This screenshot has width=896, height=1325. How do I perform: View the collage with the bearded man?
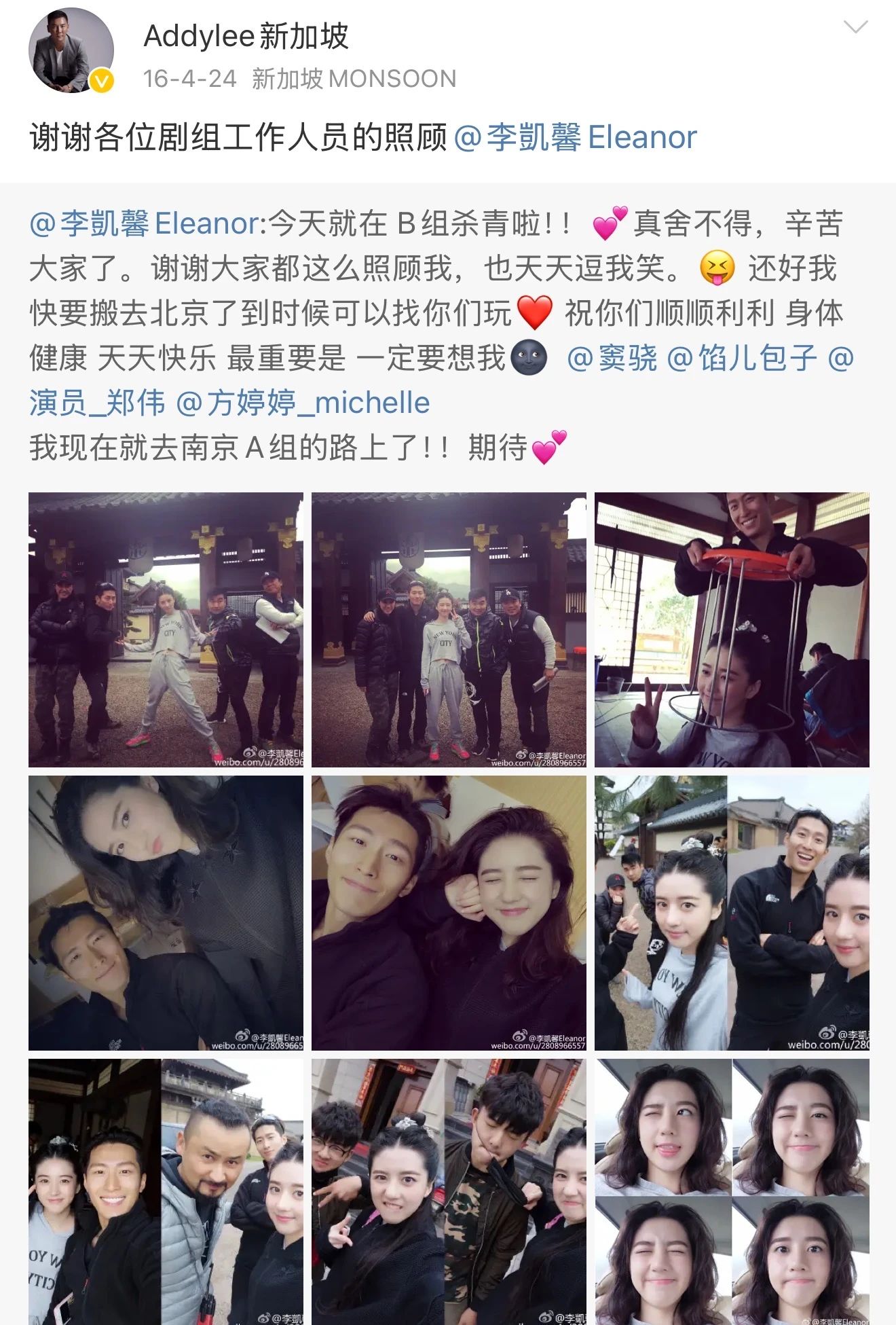point(166,1192)
